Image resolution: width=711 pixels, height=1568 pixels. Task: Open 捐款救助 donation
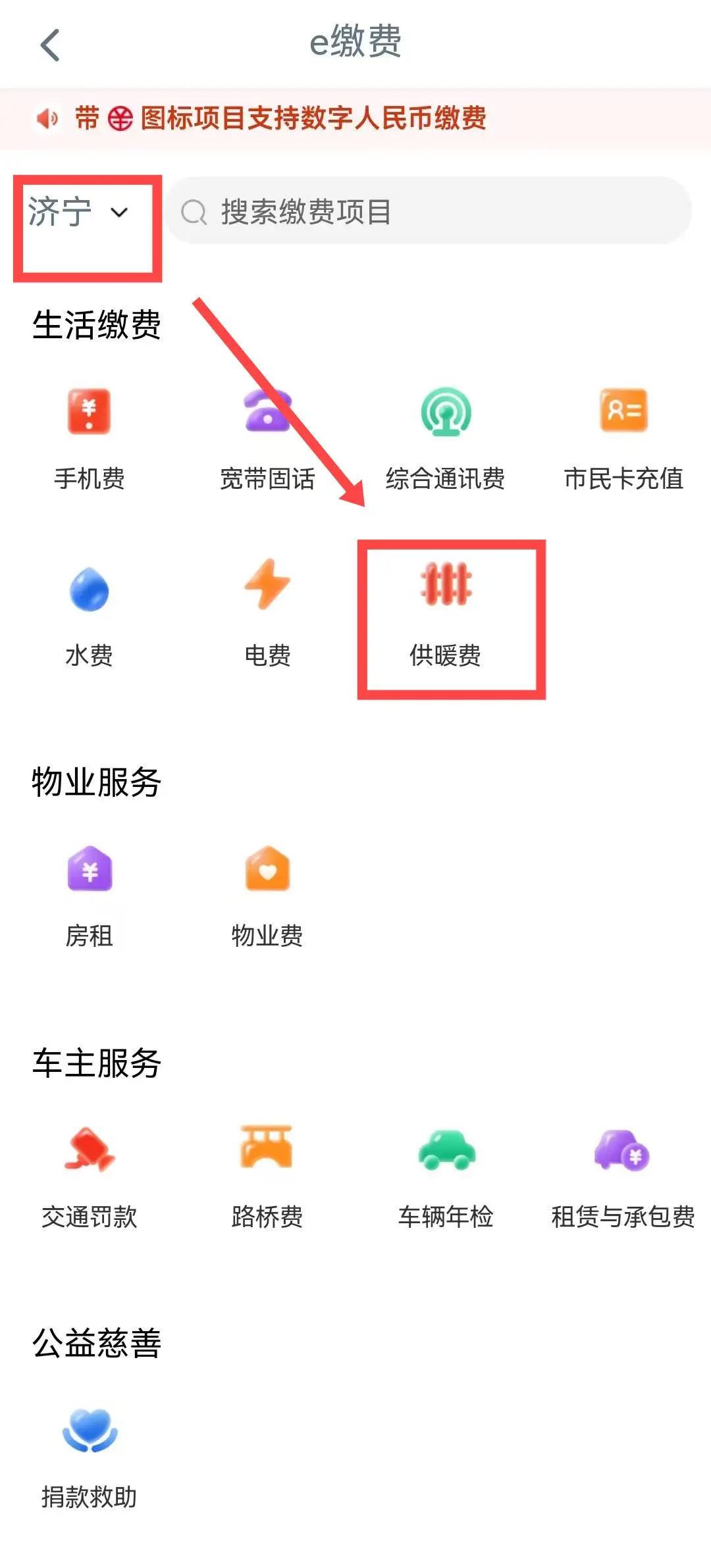(89, 1457)
